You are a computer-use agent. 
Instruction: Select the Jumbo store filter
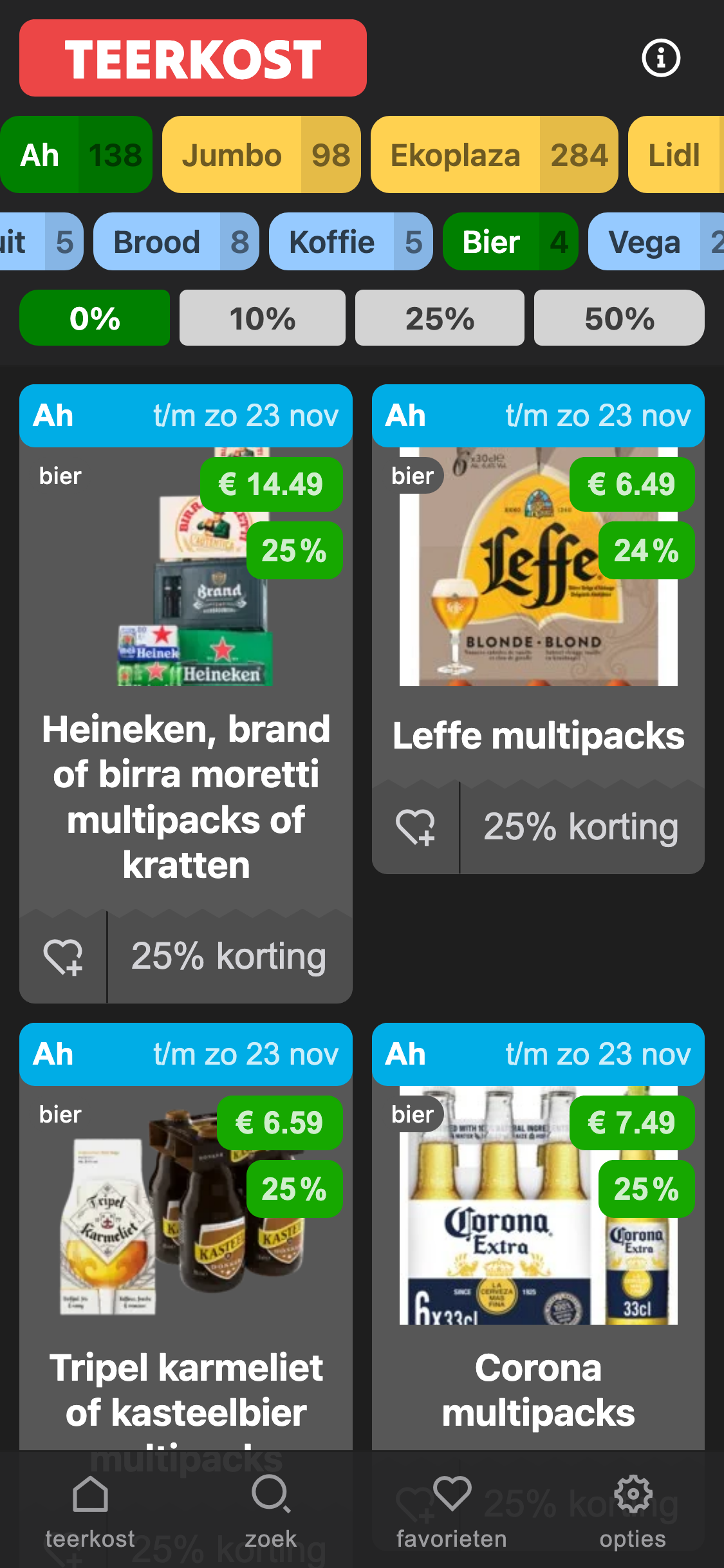261,155
